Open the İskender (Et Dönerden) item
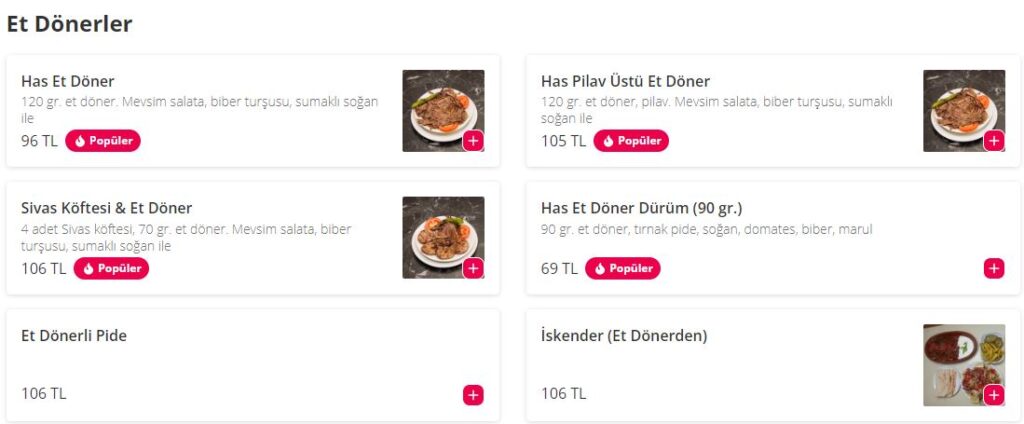1024x424 pixels. tap(624, 336)
